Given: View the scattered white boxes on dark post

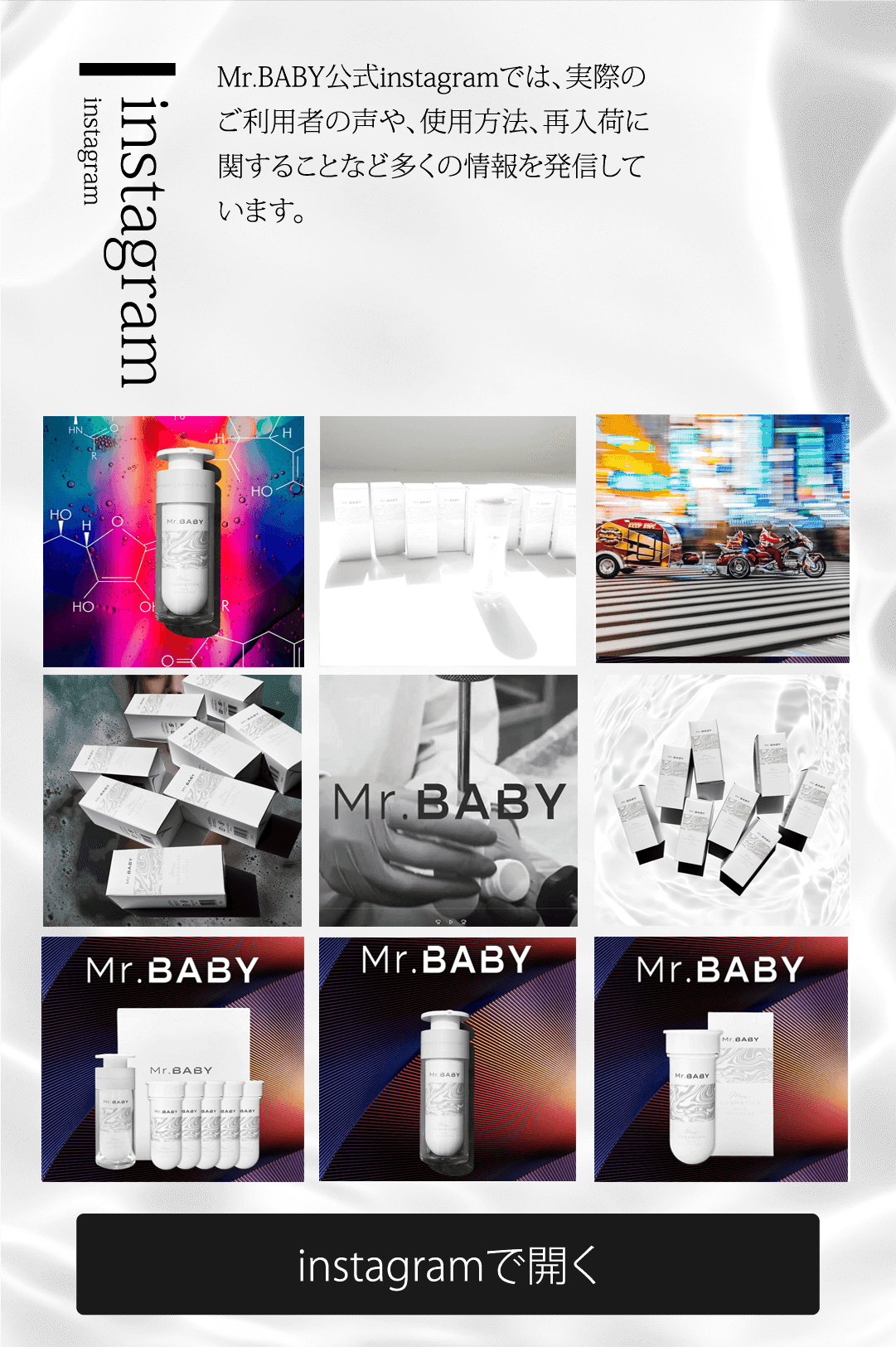Looking at the screenshot, I should (x=172, y=800).
